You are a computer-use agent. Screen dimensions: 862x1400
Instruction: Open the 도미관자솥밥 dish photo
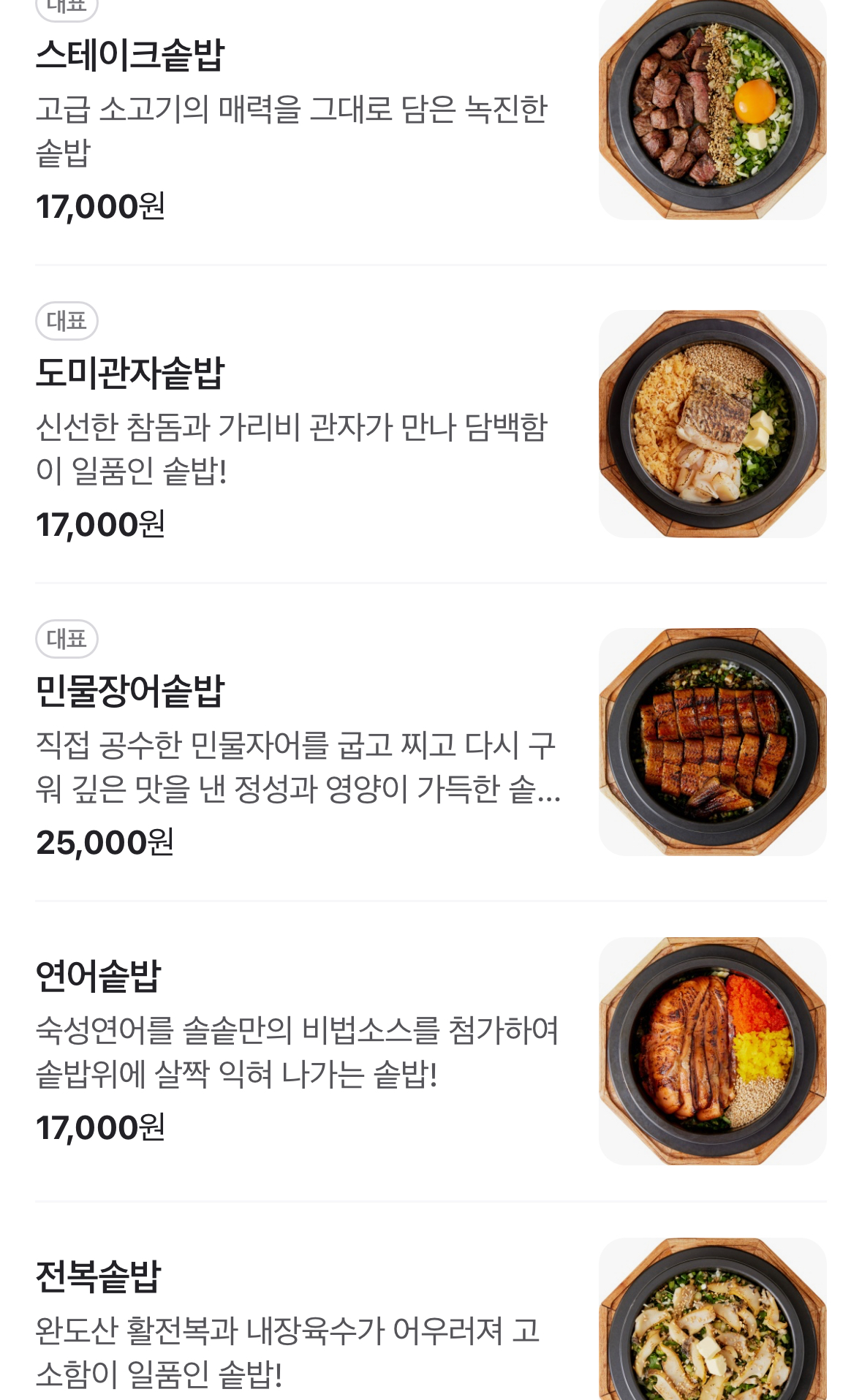tap(712, 424)
